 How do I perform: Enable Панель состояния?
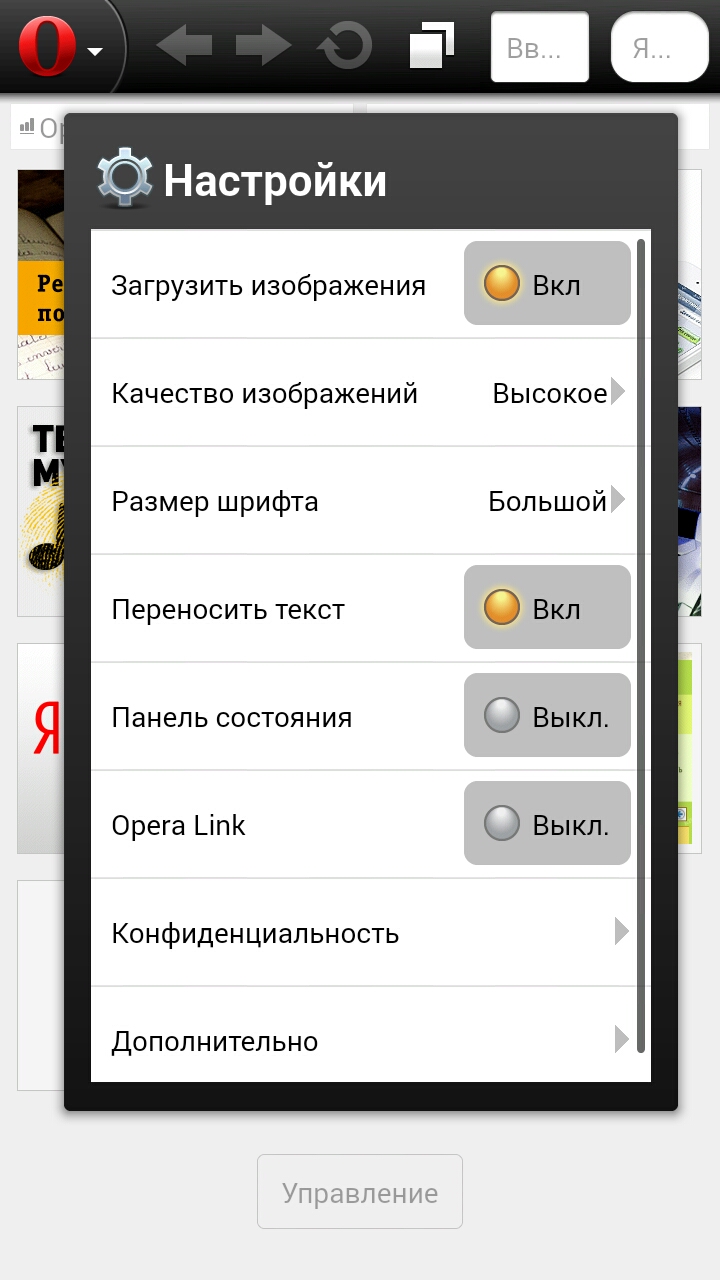[546, 716]
